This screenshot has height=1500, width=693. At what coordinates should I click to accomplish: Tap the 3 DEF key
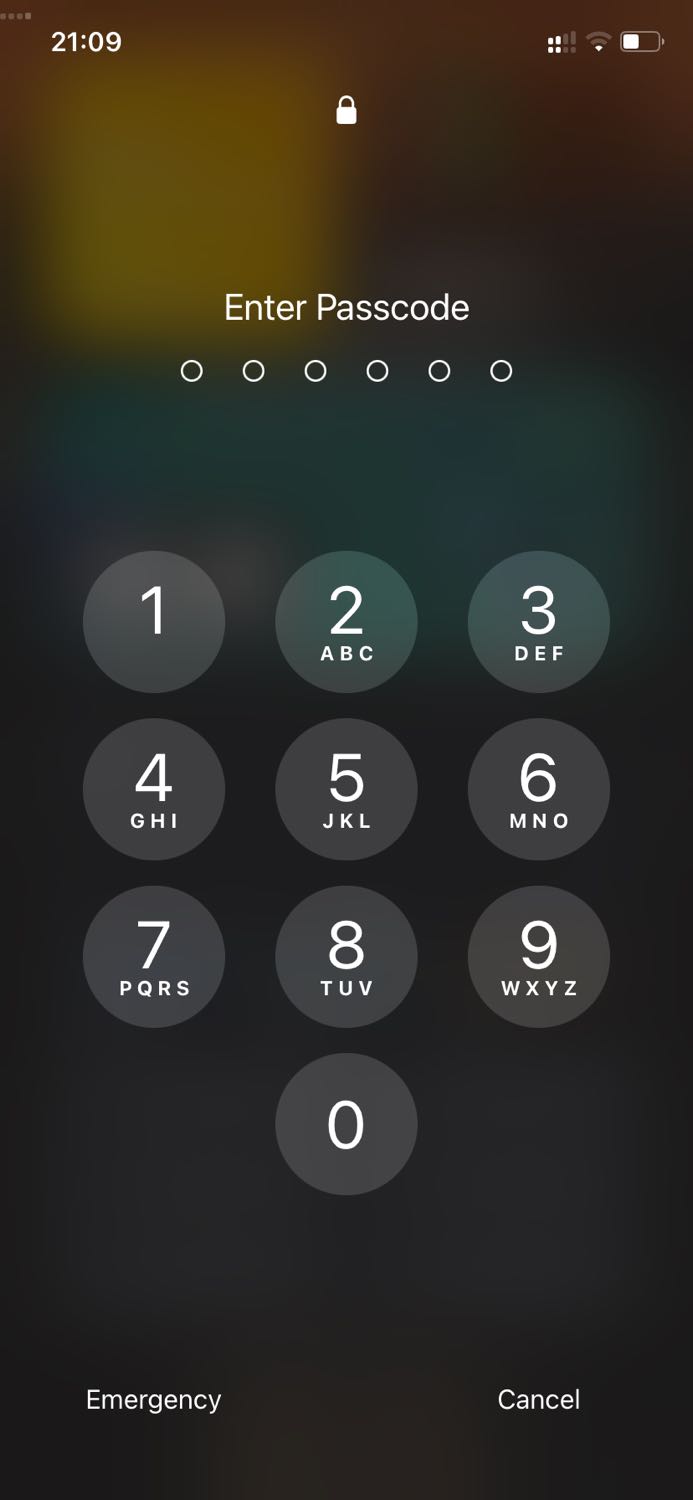[538, 621]
